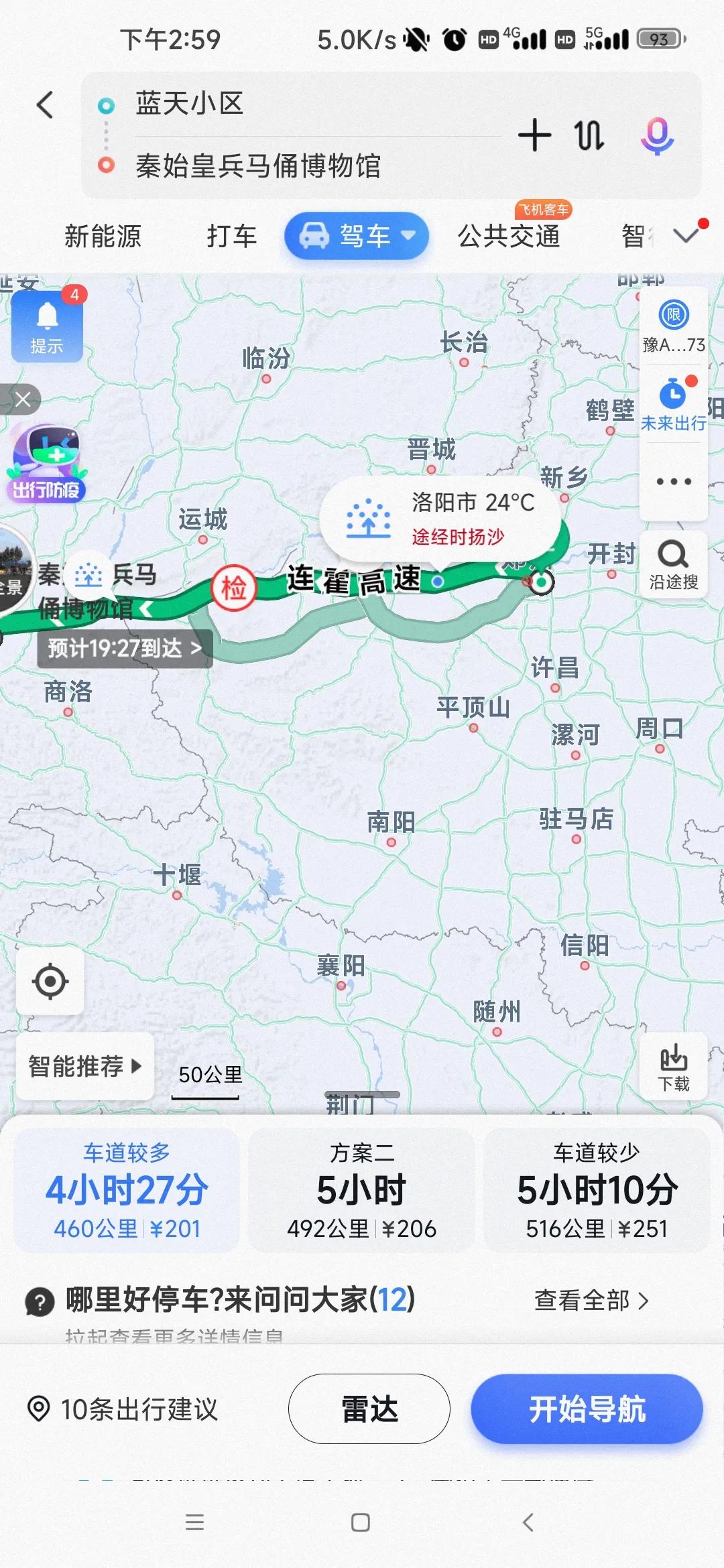Screen dimensions: 724x1568
Task: Start voice input with the microphone icon
Action: (657, 136)
